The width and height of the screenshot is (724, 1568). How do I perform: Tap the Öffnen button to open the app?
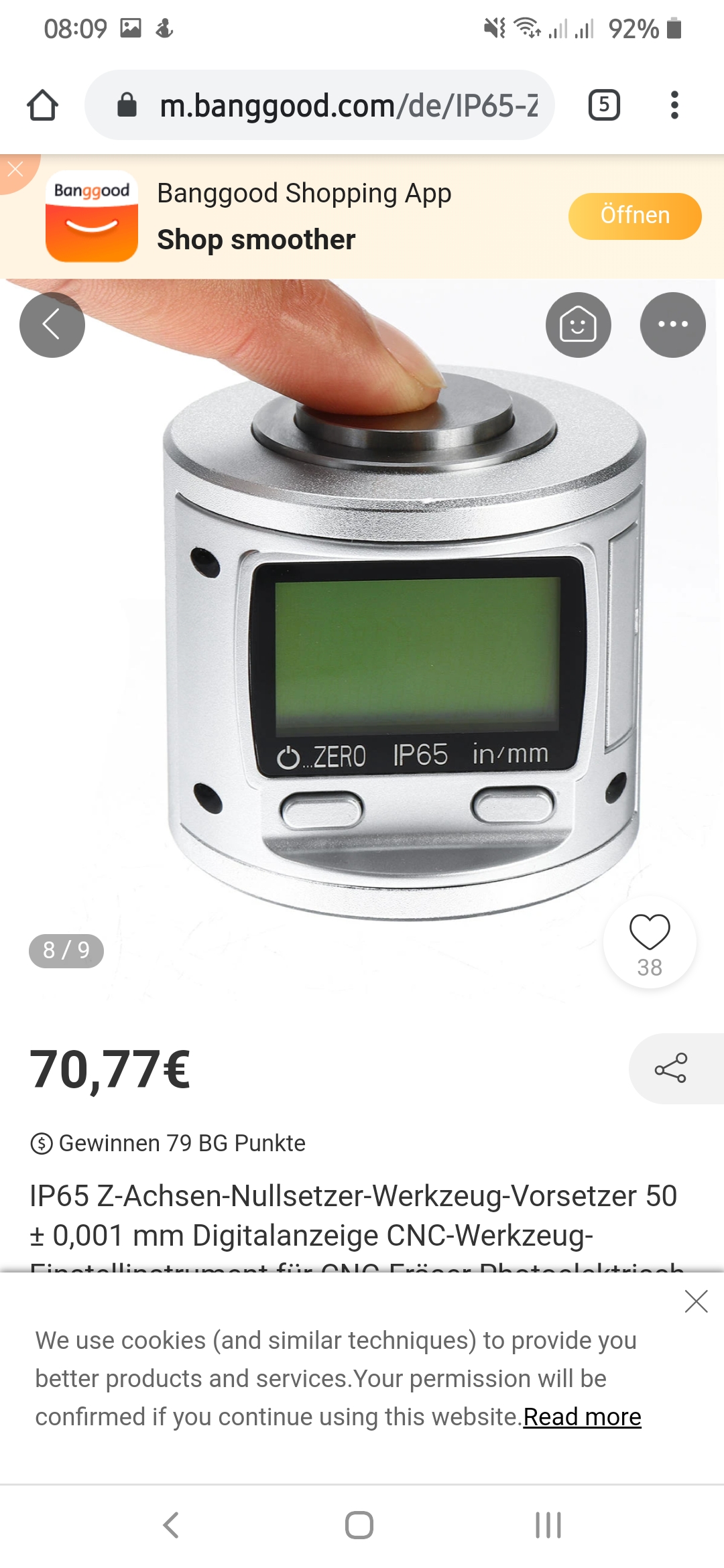click(x=634, y=216)
